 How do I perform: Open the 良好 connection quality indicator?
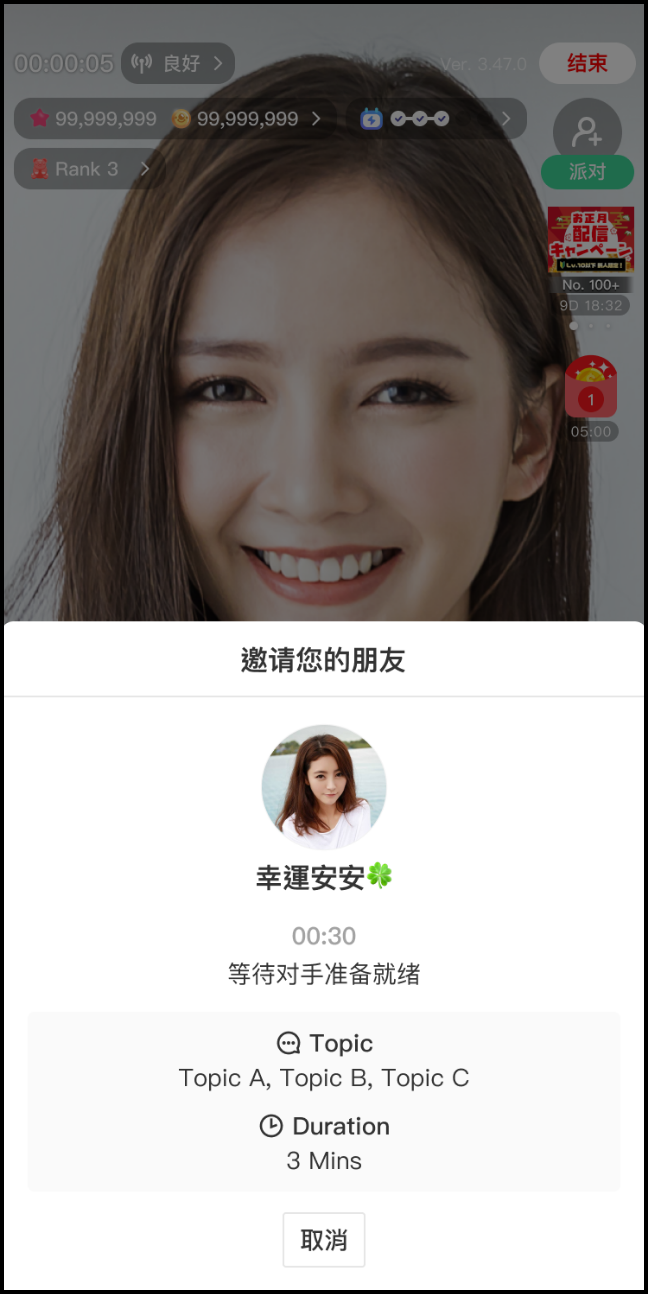pos(178,63)
